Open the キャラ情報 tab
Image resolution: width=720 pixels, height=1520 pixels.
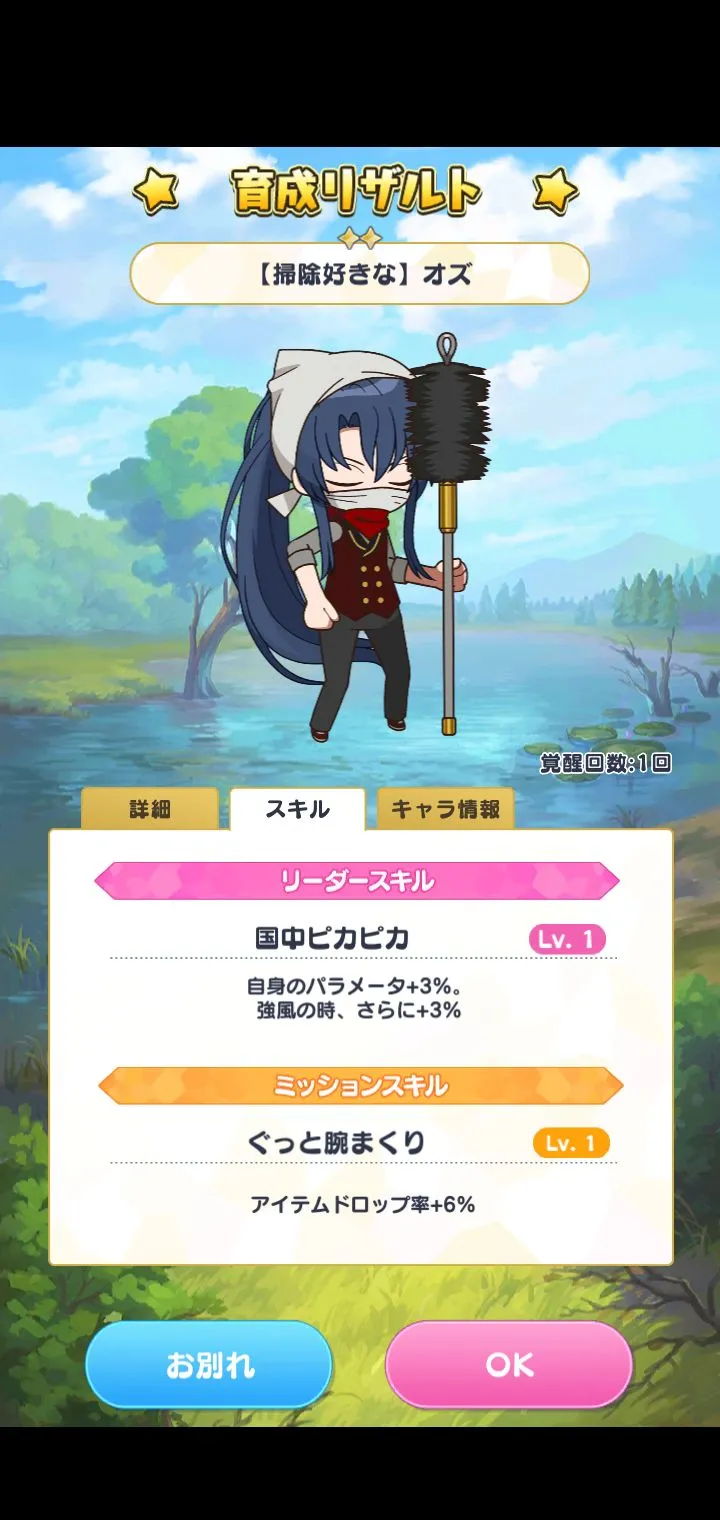[445, 810]
